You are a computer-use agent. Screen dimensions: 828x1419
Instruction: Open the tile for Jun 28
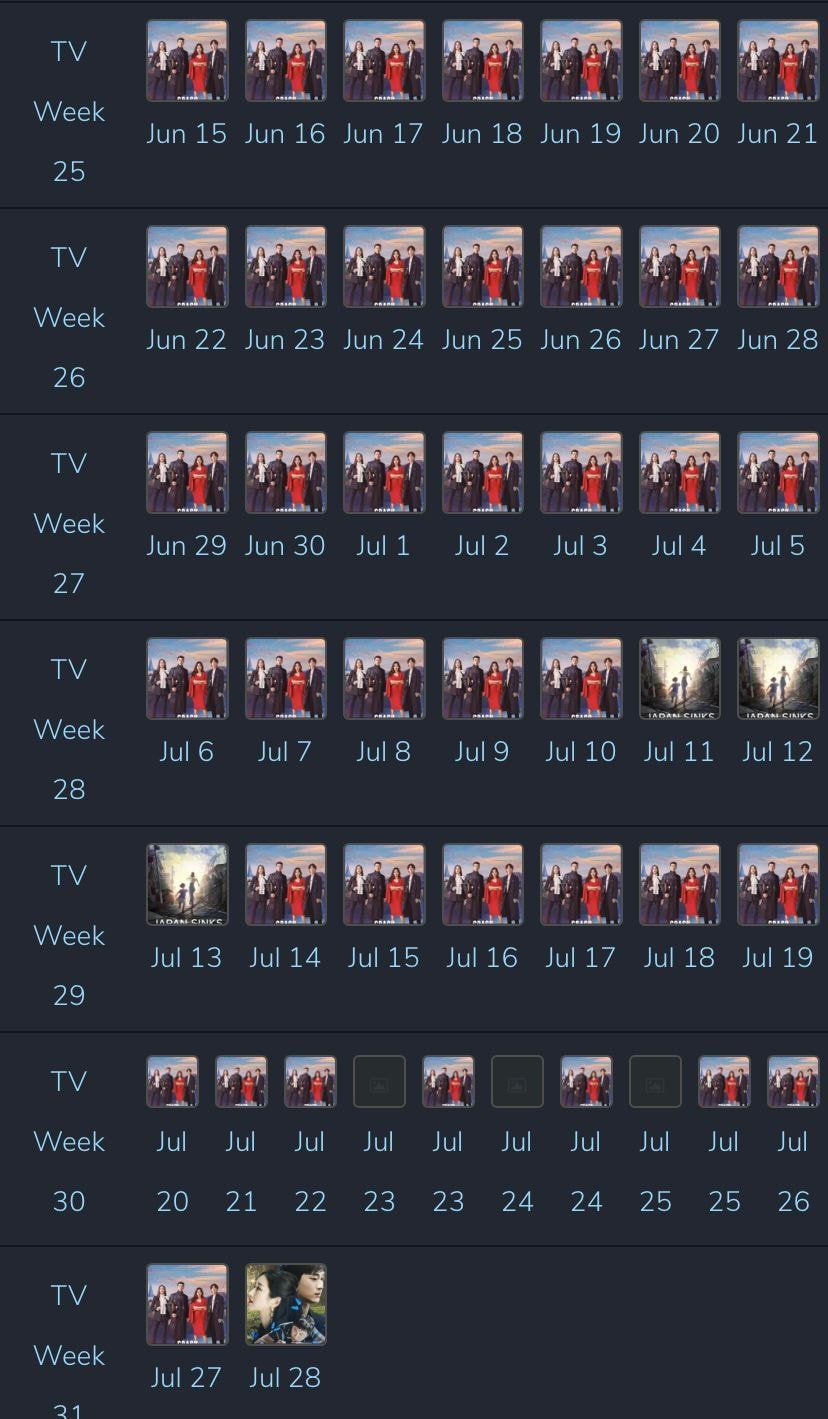point(777,267)
